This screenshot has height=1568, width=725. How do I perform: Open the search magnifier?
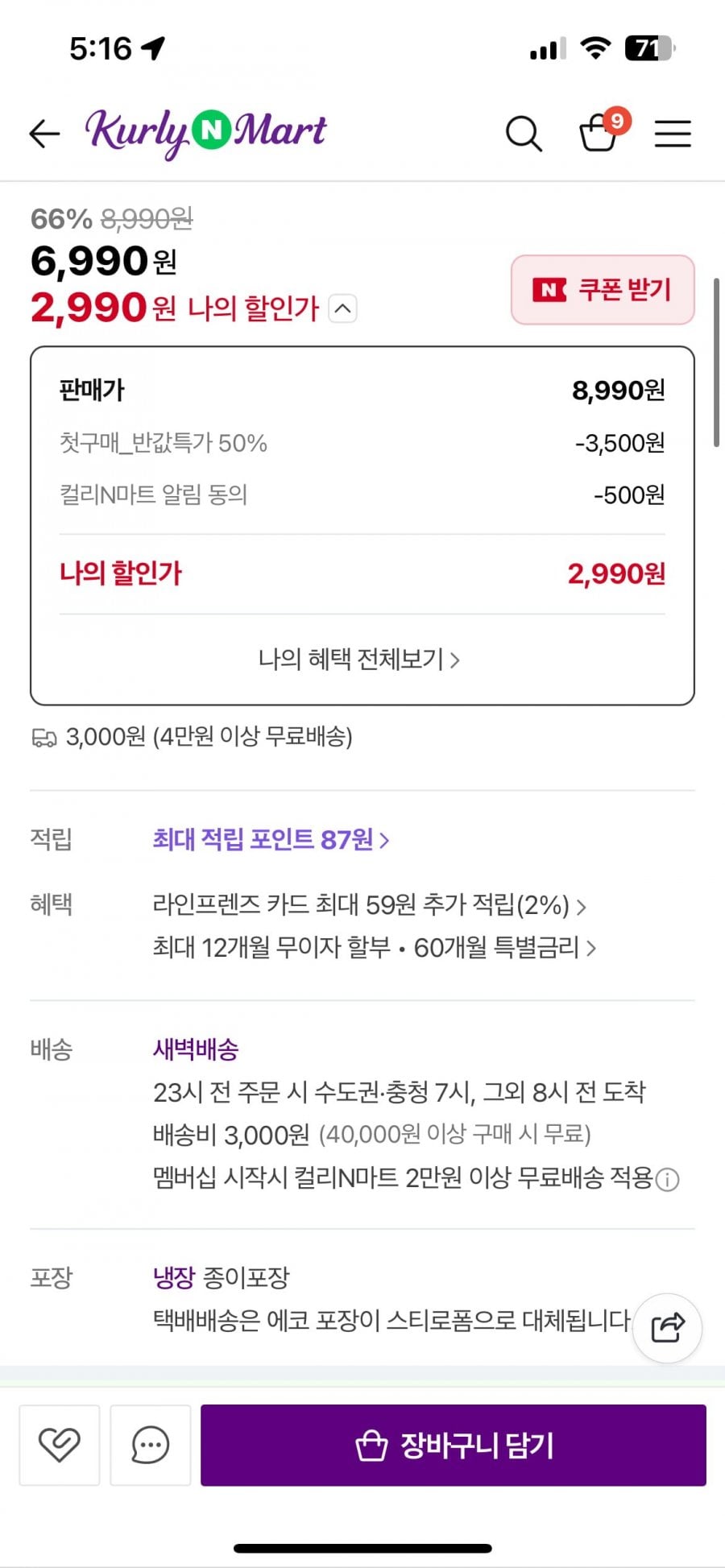524,134
